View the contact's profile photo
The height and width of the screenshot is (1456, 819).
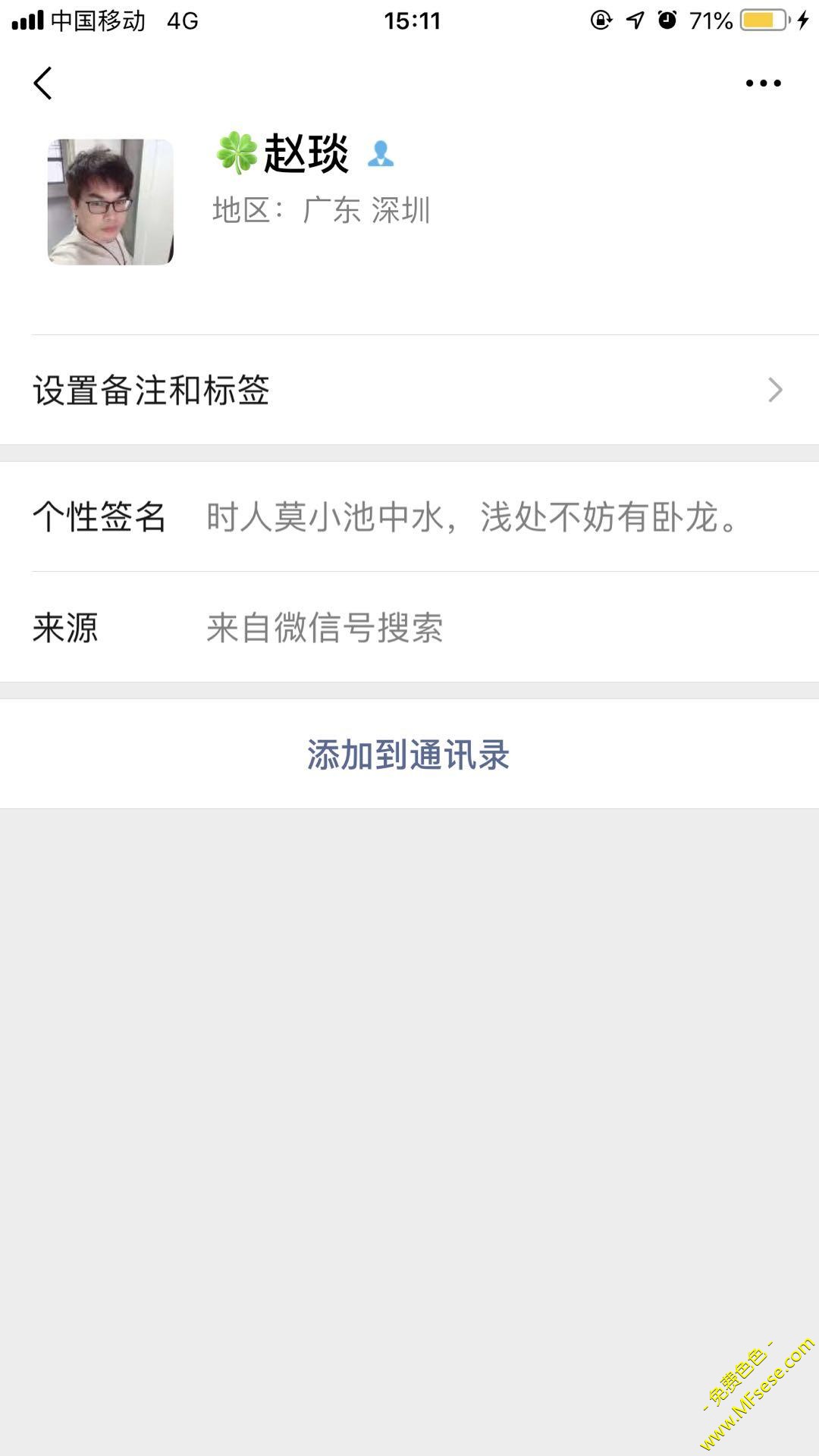tap(111, 202)
